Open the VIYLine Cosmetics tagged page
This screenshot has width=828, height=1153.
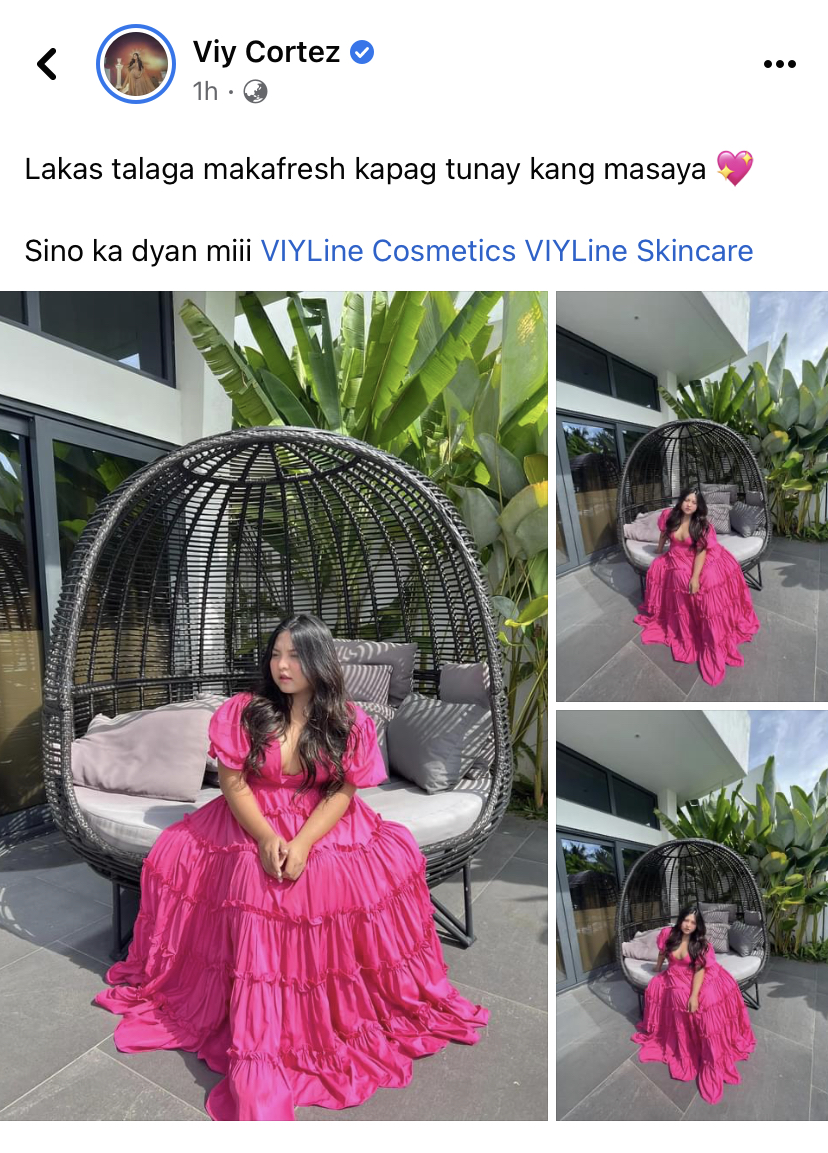coord(388,250)
